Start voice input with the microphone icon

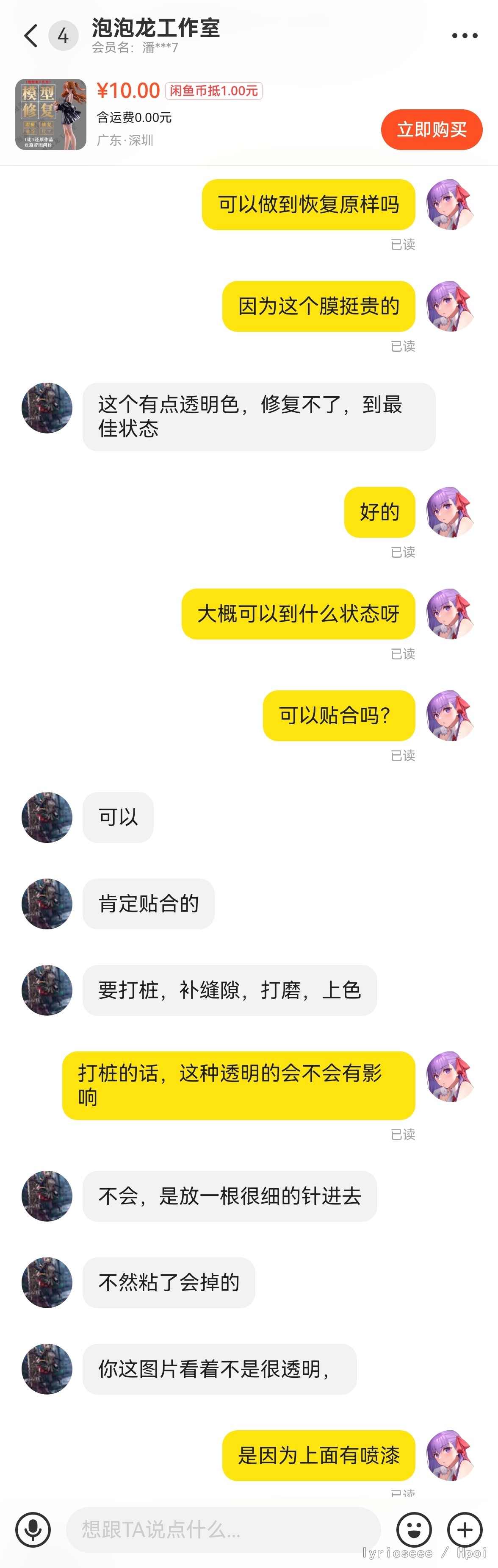(33, 1529)
